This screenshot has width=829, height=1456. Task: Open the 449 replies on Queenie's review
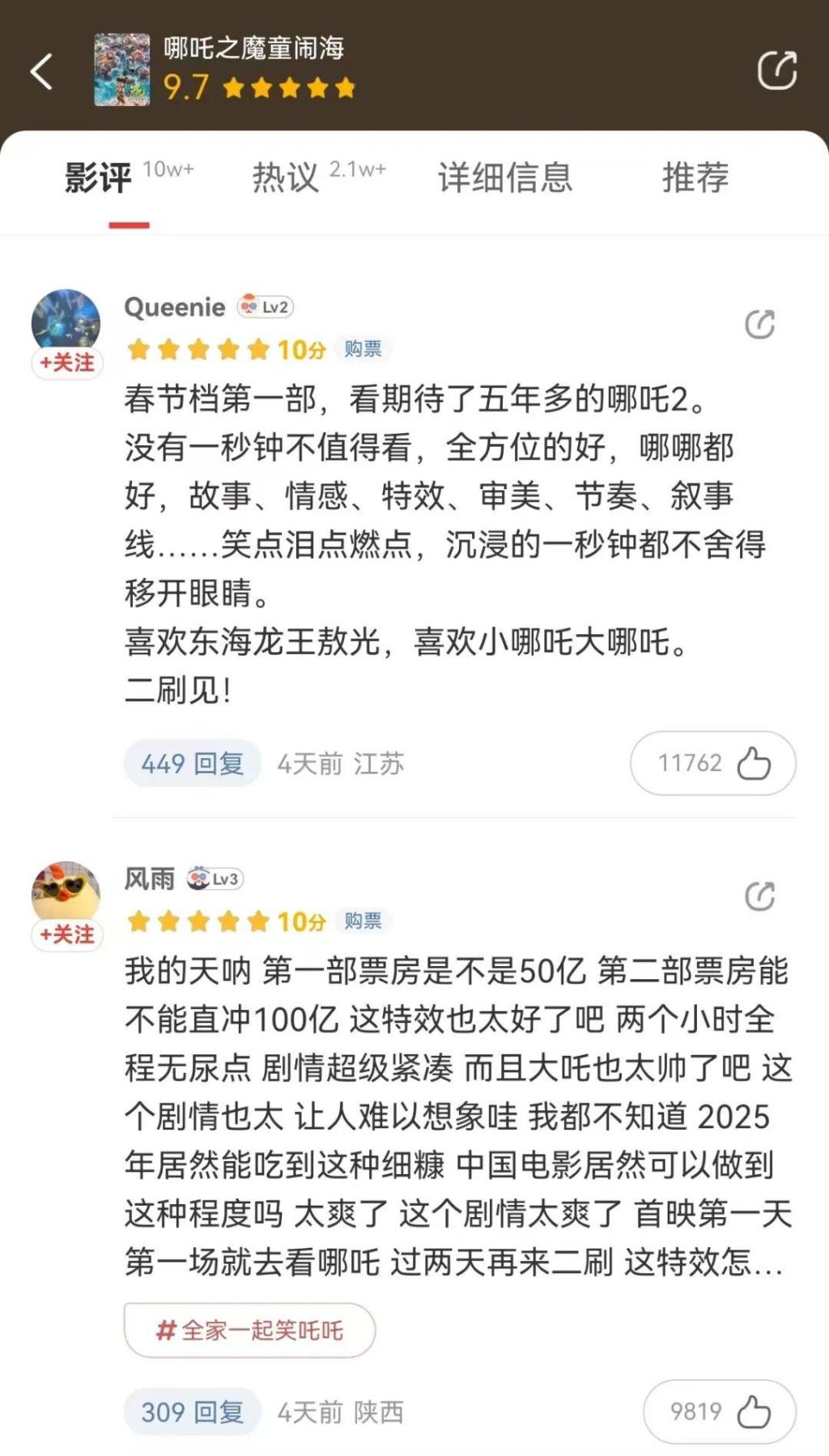click(x=193, y=763)
